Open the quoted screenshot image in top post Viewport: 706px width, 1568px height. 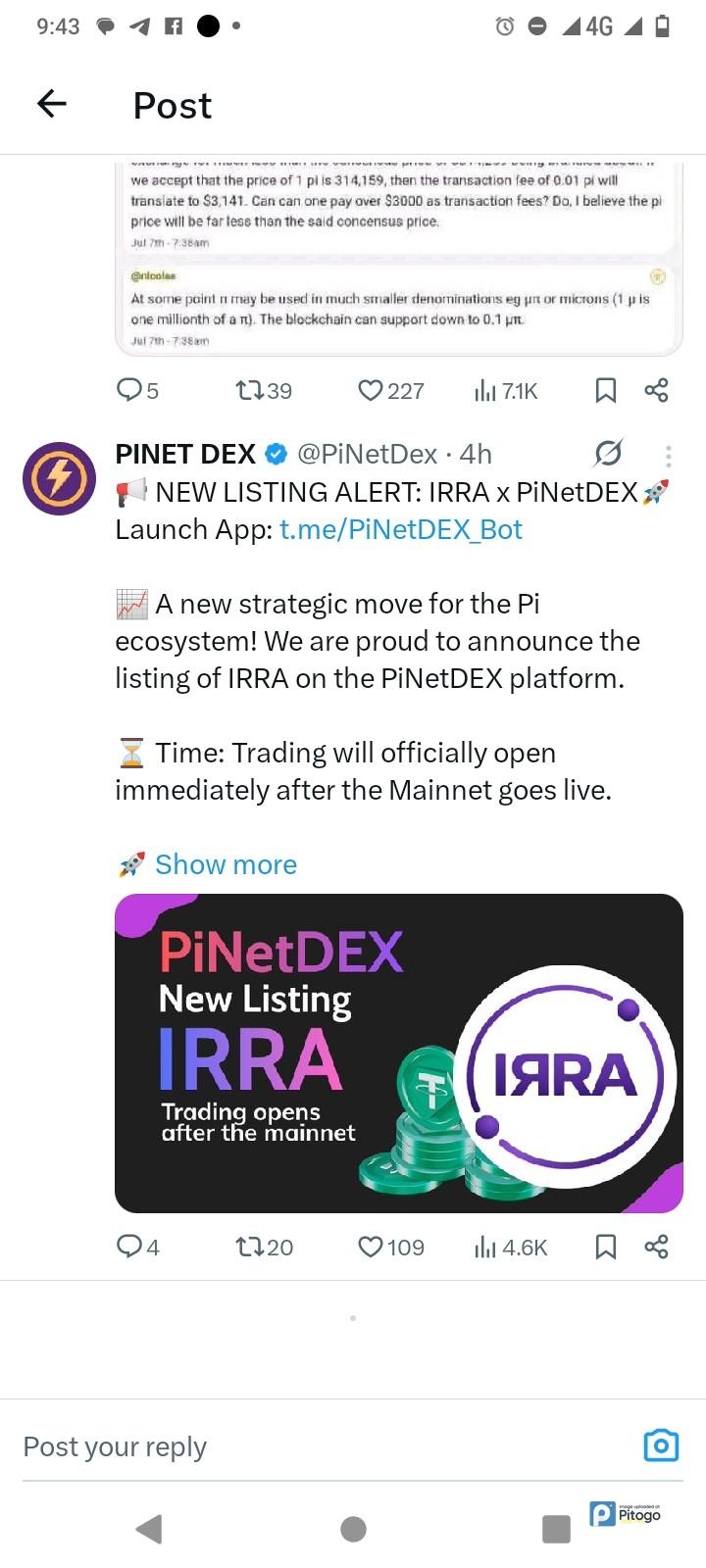click(397, 257)
